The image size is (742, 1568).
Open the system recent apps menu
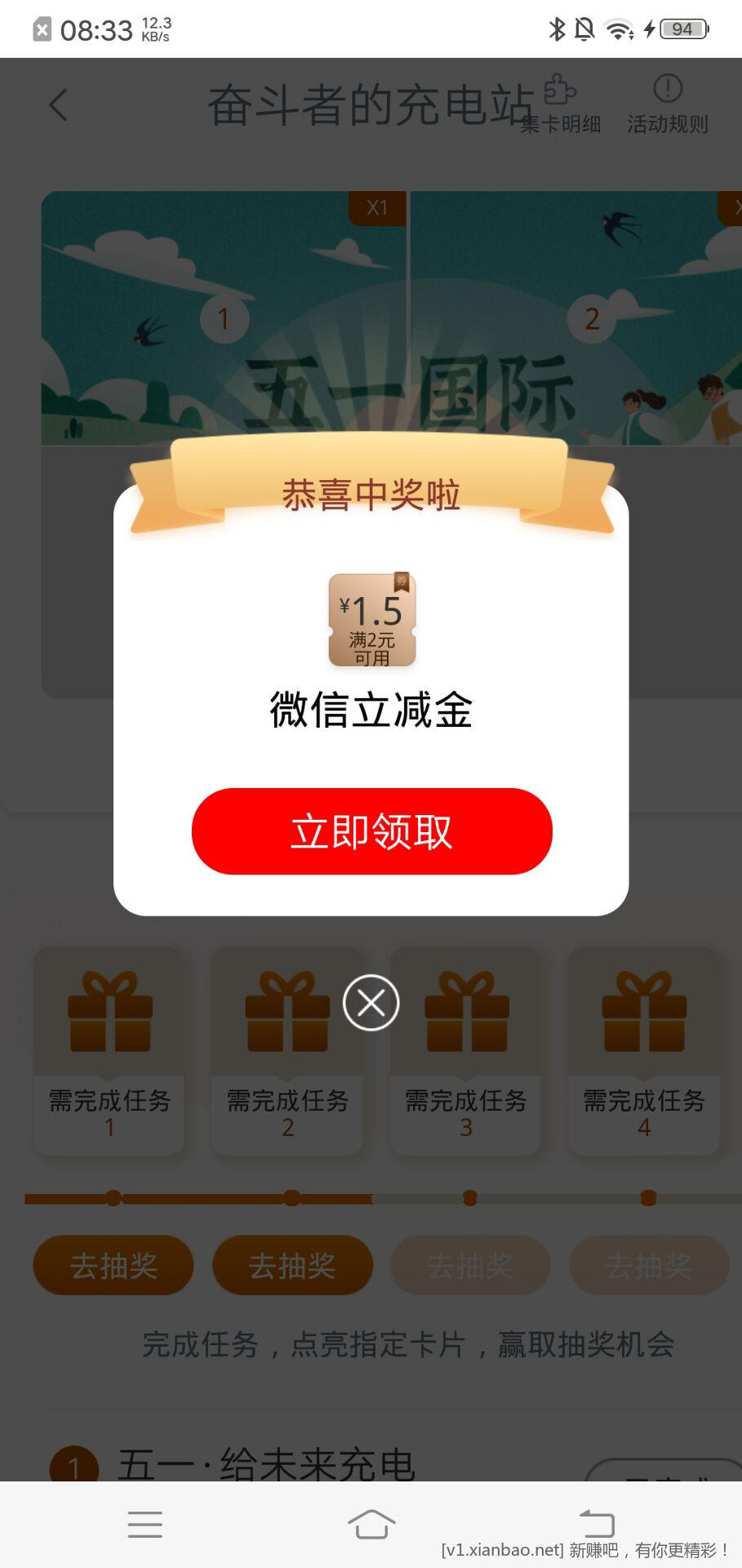(x=145, y=1524)
